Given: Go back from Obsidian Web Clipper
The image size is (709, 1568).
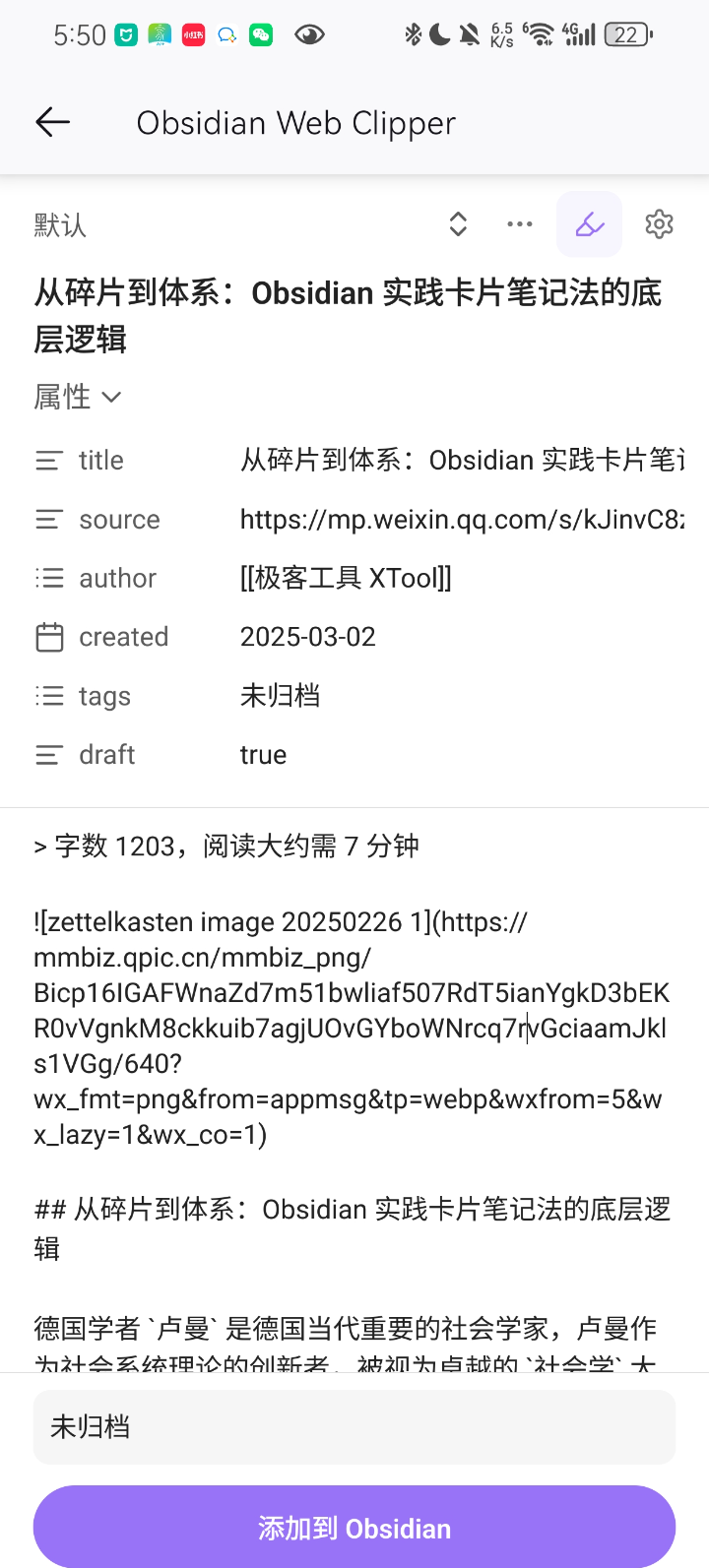Looking at the screenshot, I should pyautogui.click(x=53, y=122).
